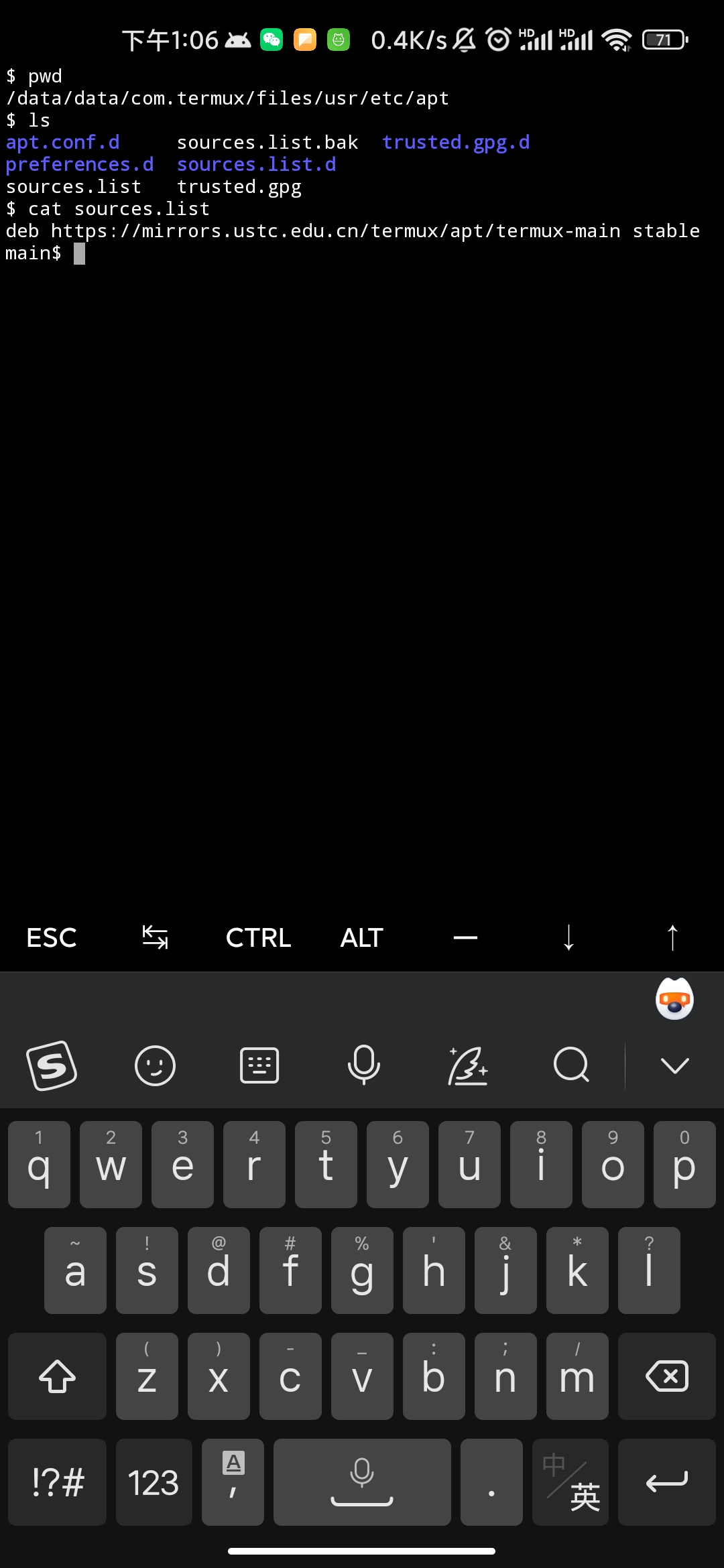Activate the CTRL modifier key

[258, 937]
